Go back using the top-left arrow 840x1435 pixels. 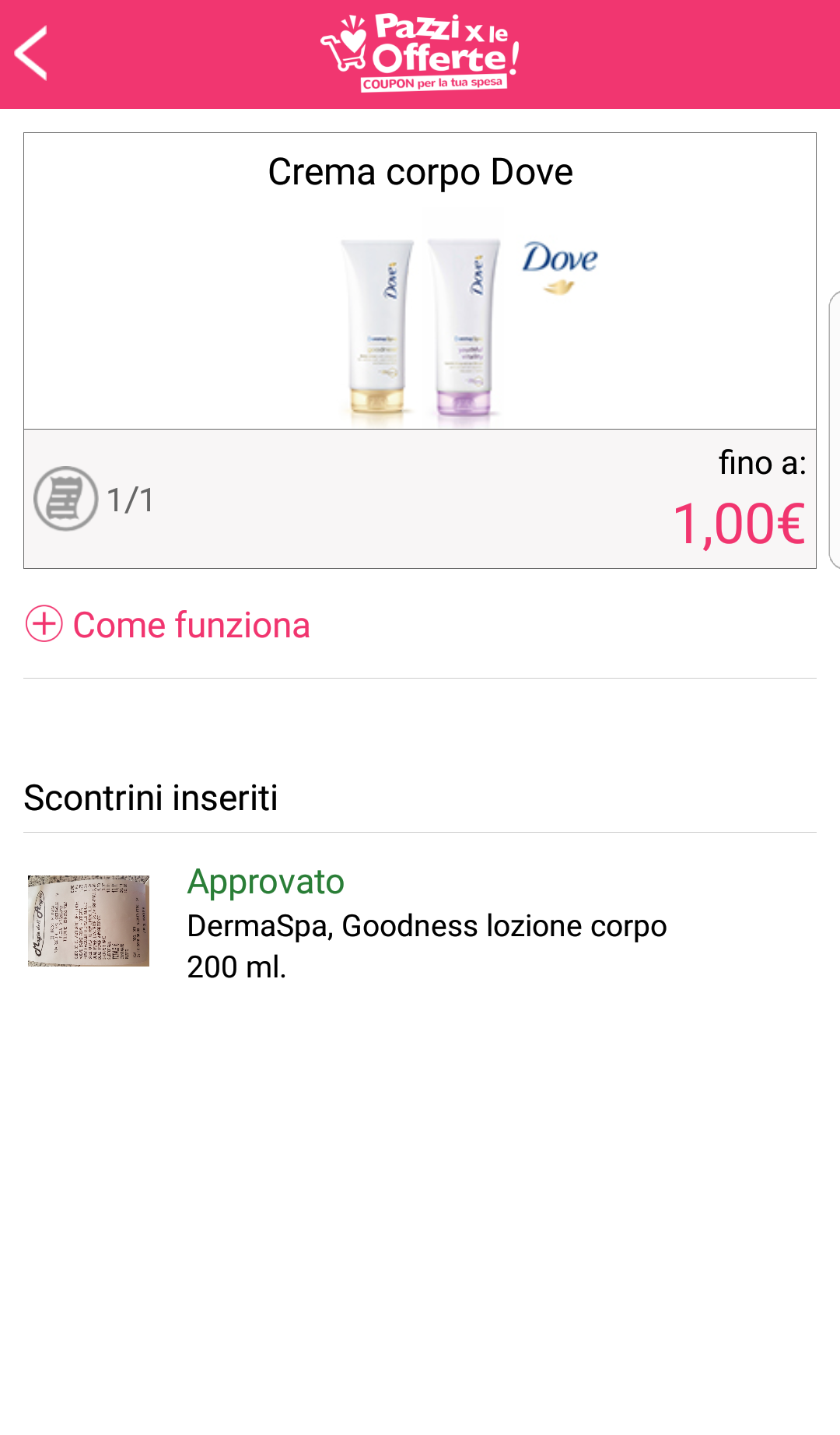pyautogui.click(x=32, y=54)
